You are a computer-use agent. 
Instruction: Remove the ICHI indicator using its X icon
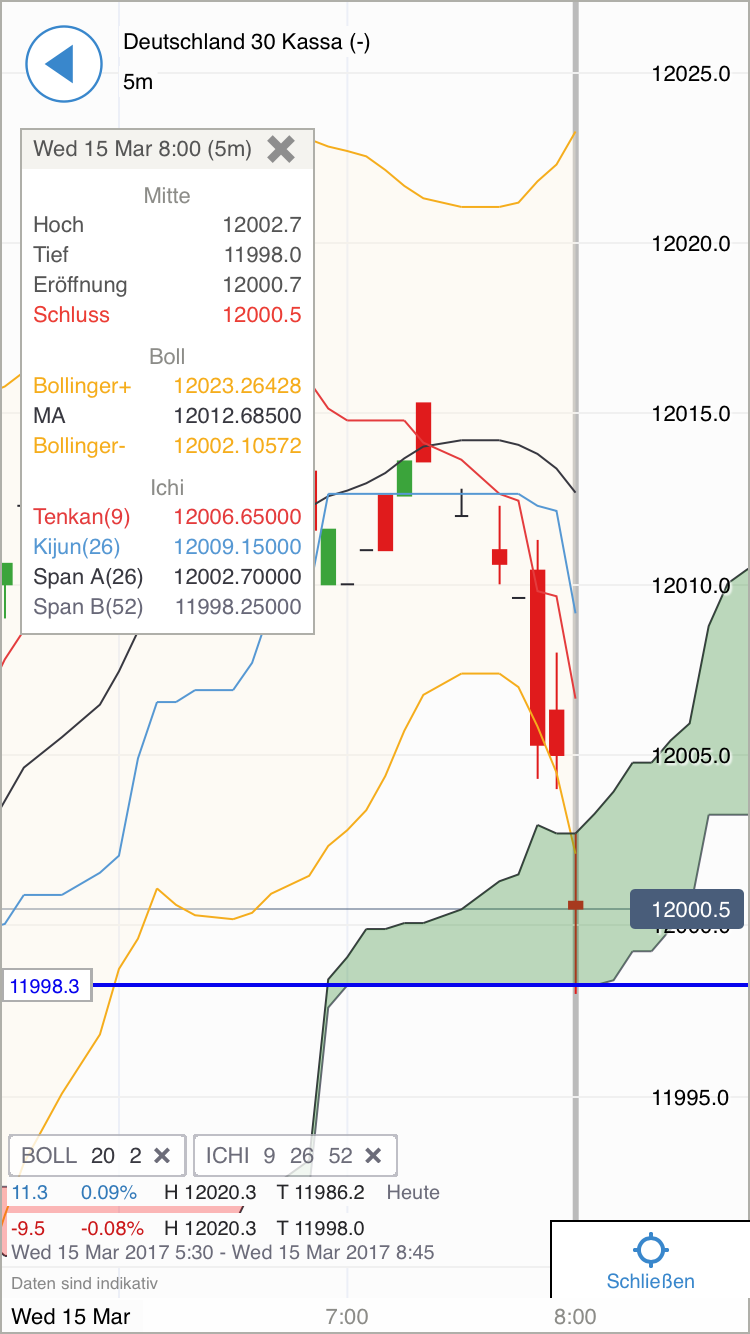click(374, 1155)
